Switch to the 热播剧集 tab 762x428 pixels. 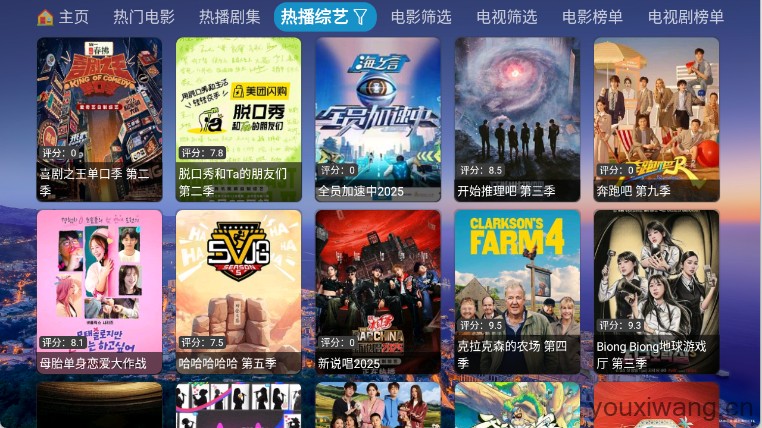pos(229,17)
